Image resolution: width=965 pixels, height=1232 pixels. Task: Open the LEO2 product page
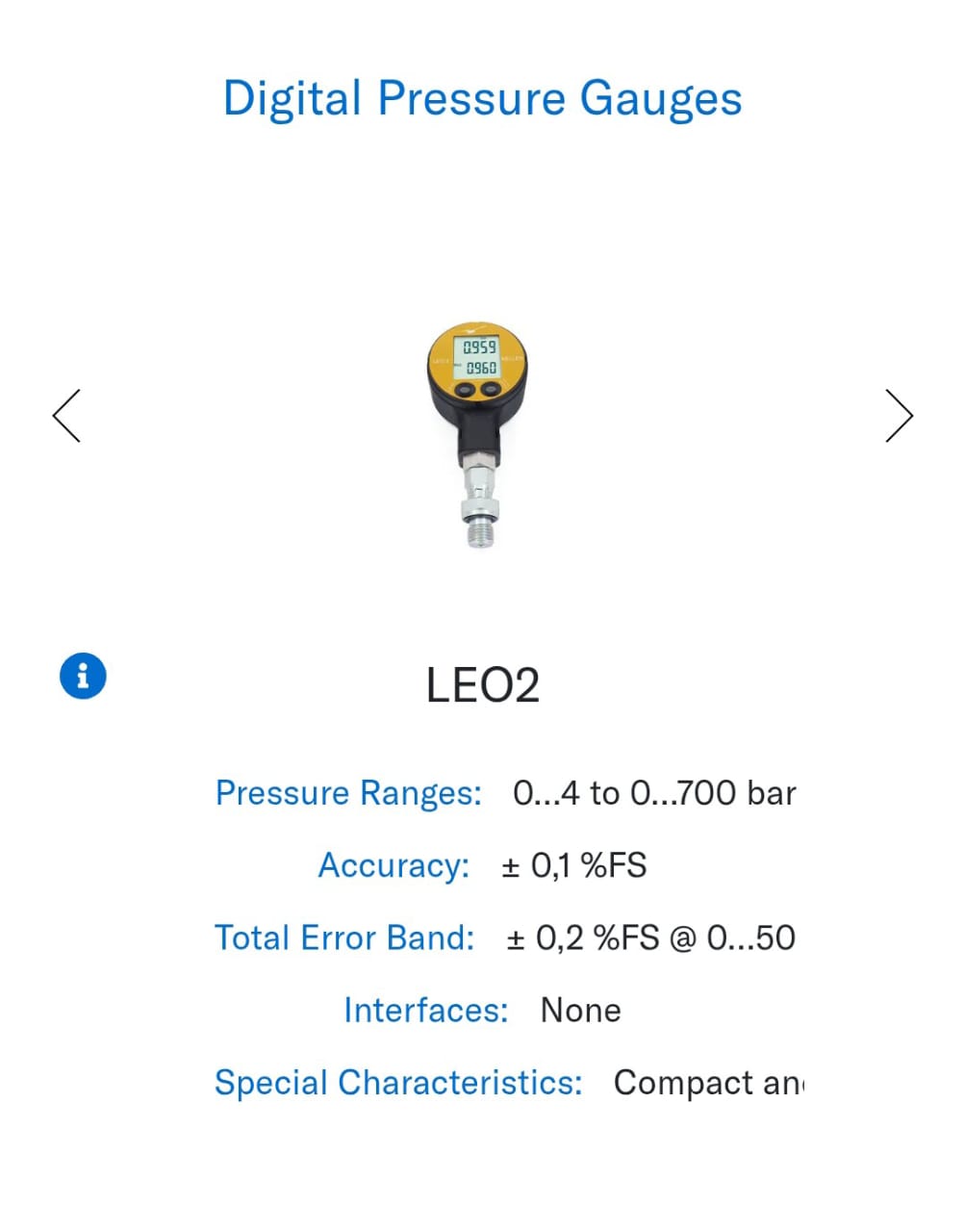[482, 684]
